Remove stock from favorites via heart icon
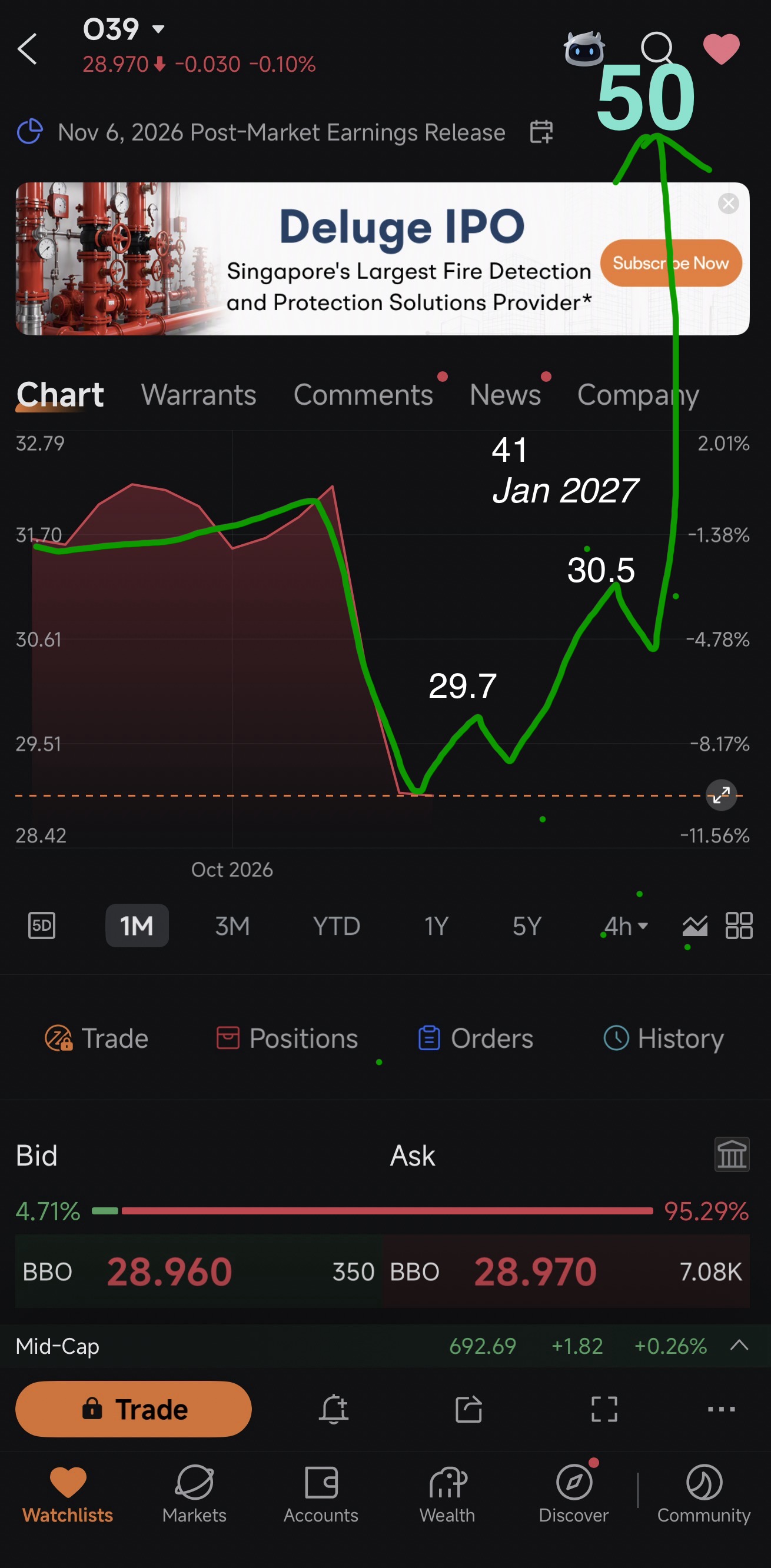 (721, 49)
